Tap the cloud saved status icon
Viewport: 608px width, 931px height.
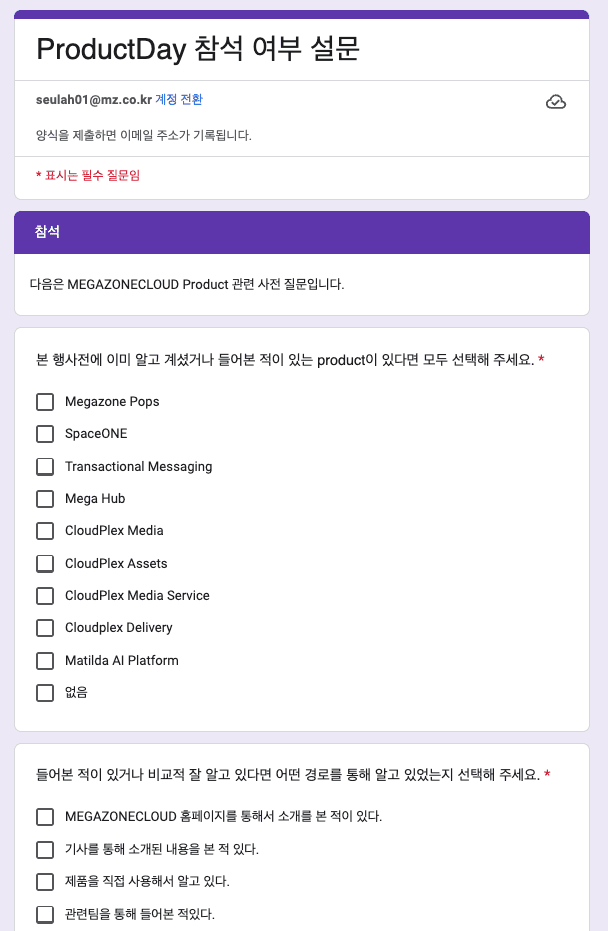[555, 102]
